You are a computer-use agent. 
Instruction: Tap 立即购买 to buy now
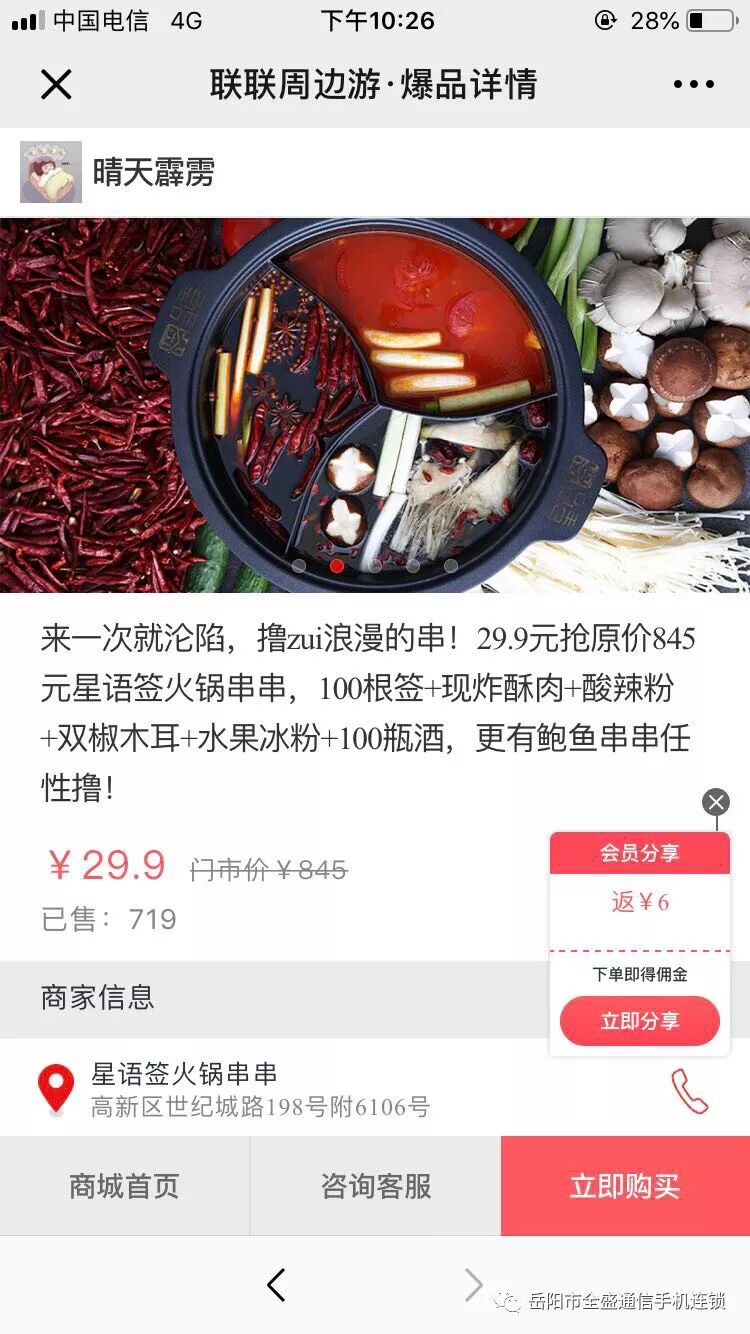(625, 1186)
